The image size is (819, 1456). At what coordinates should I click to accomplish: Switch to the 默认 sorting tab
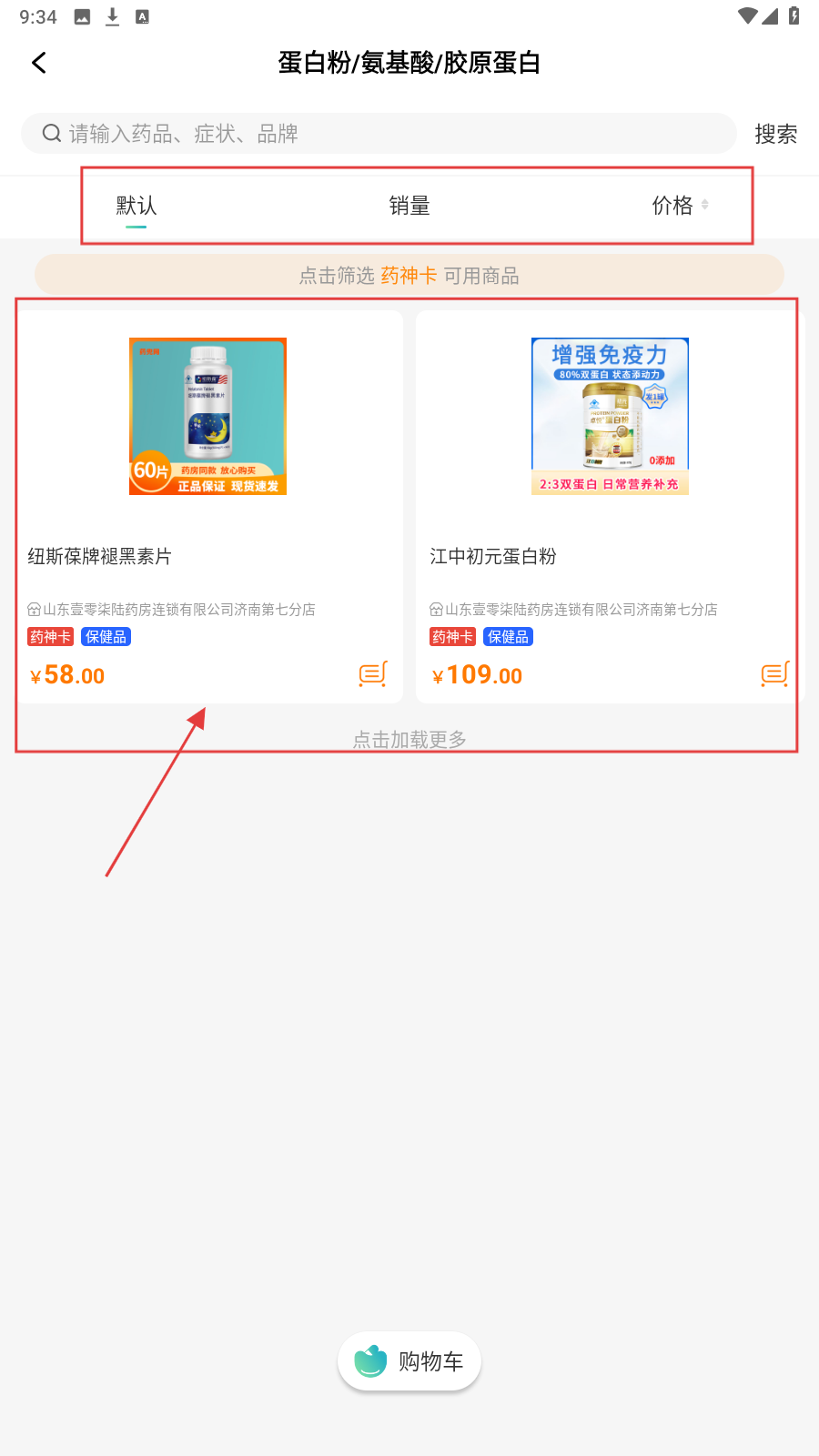click(136, 206)
